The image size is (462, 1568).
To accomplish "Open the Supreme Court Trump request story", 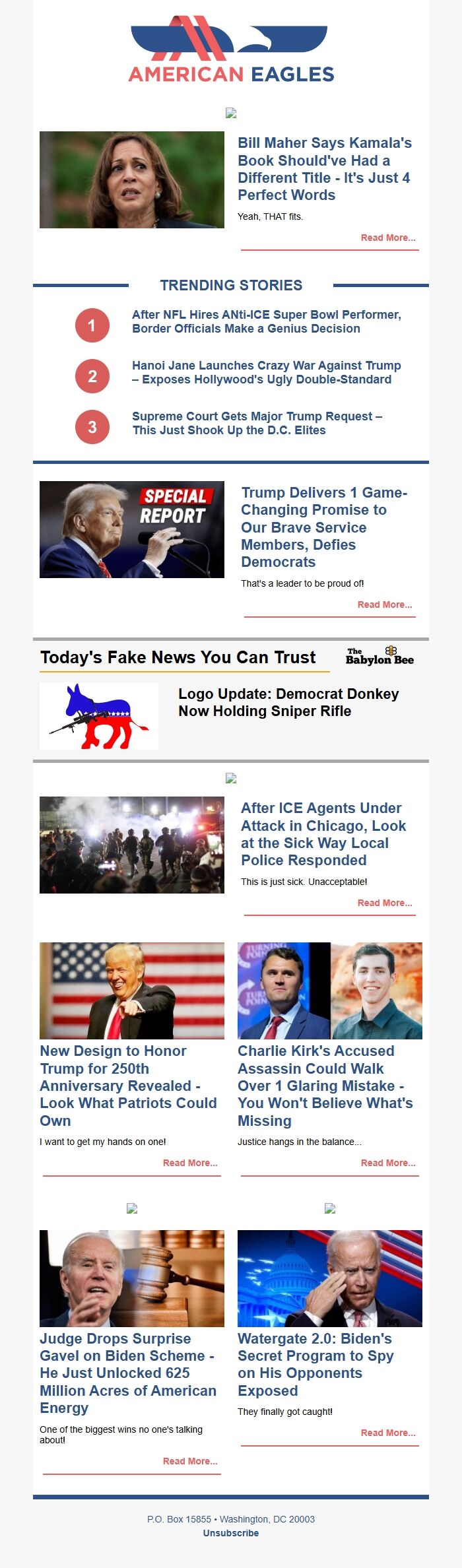I will click(x=257, y=423).
